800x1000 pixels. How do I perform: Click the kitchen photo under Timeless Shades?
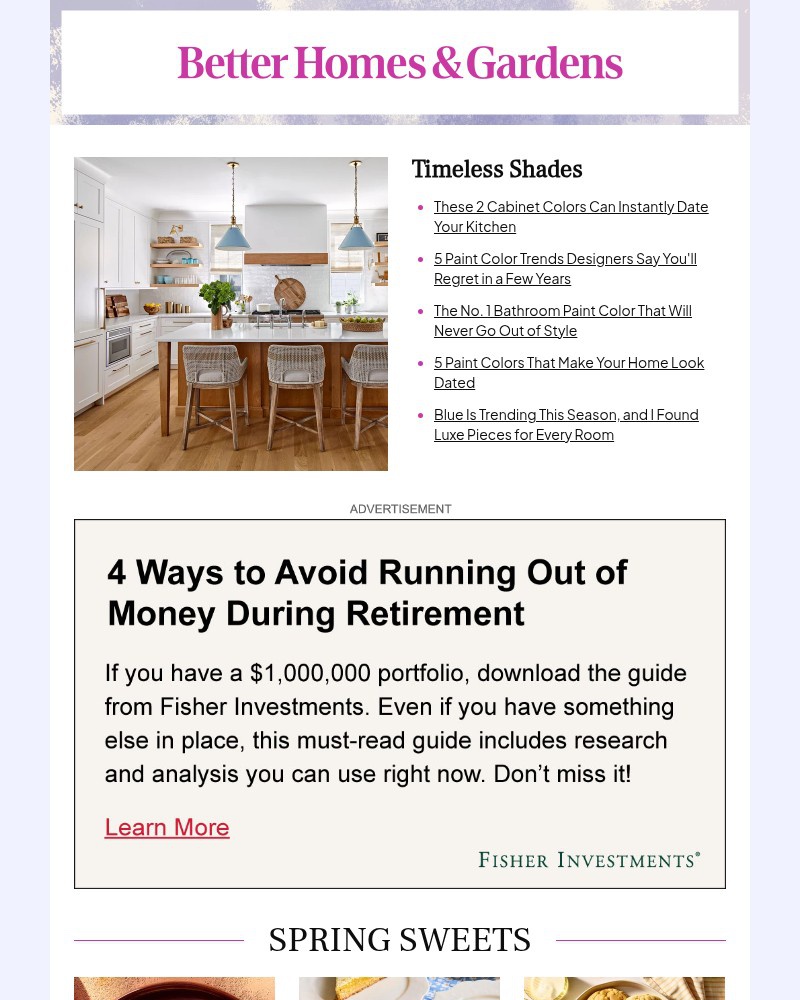[x=231, y=313]
